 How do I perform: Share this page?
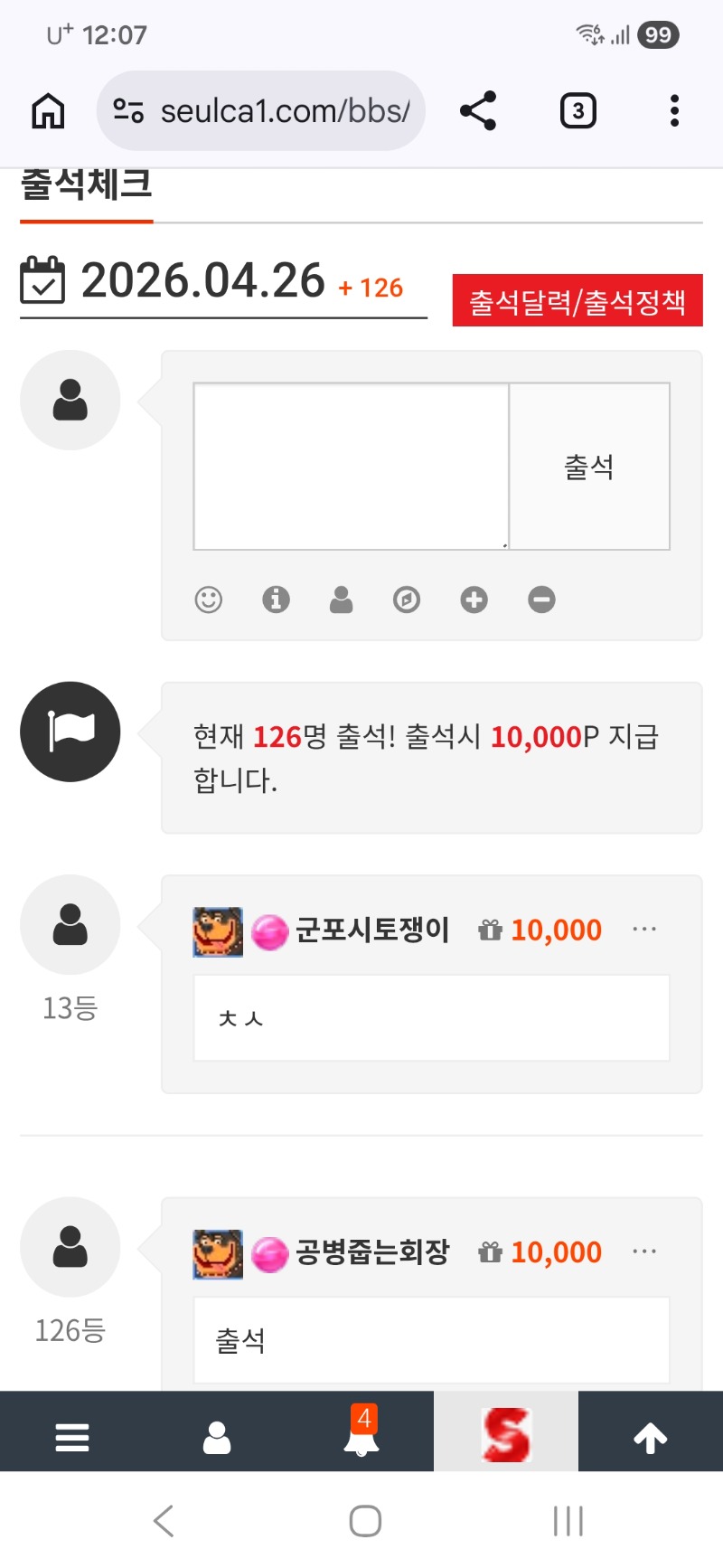click(x=478, y=111)
